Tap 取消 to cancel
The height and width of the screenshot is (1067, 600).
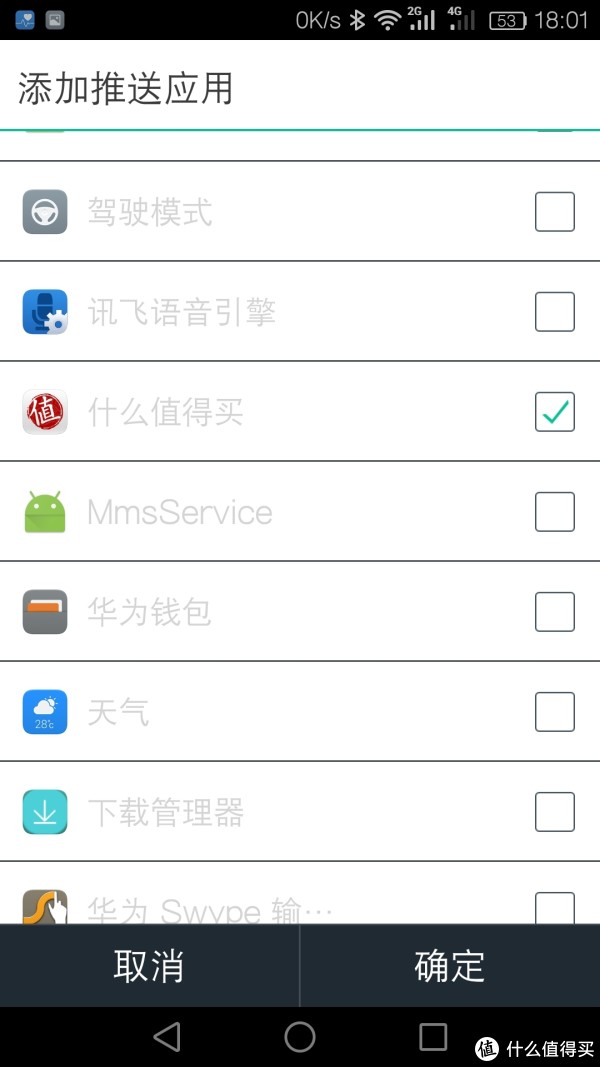point(149,966)
